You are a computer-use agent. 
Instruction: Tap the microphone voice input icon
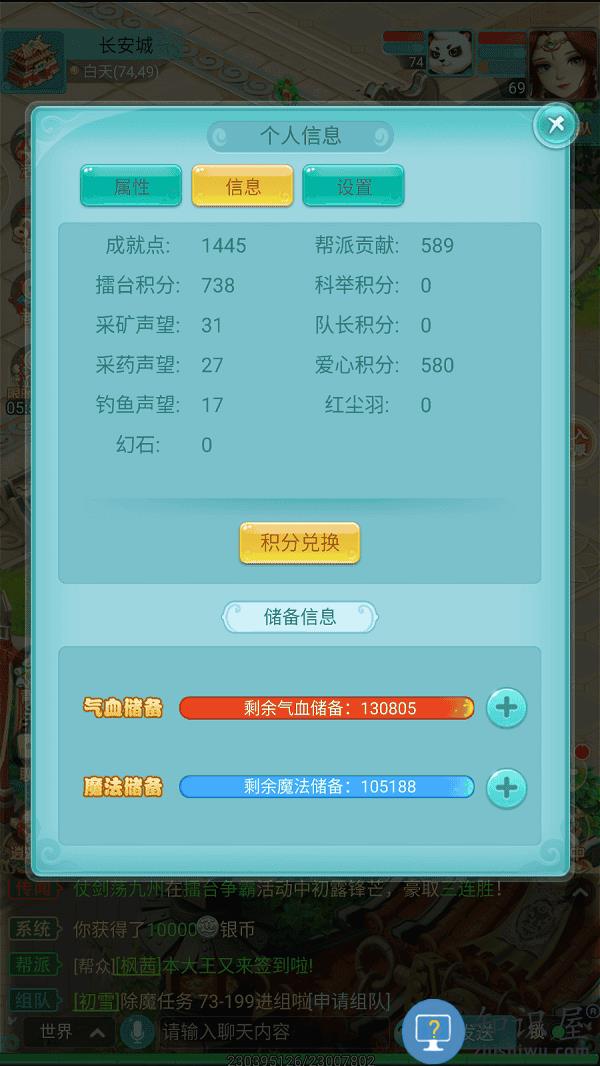pyautogui.click(x=131, y=1031)
